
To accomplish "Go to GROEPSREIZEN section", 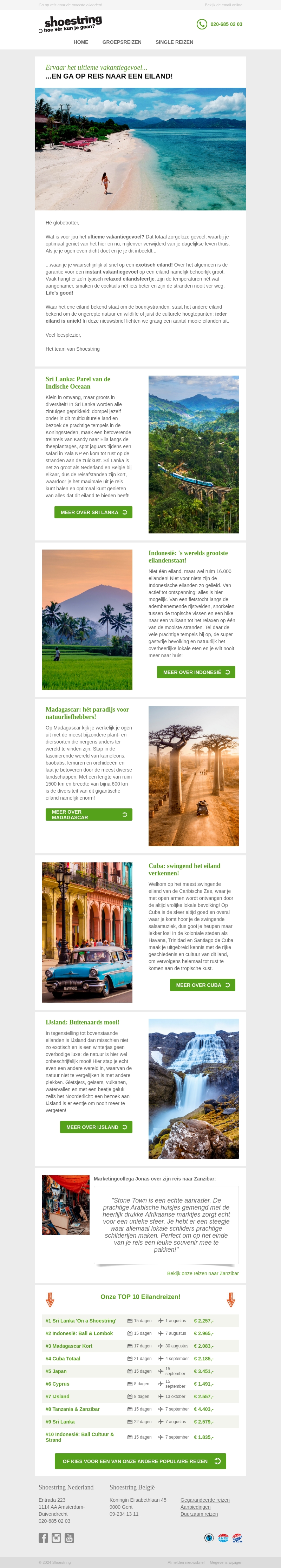I will (x=122, y=42).
